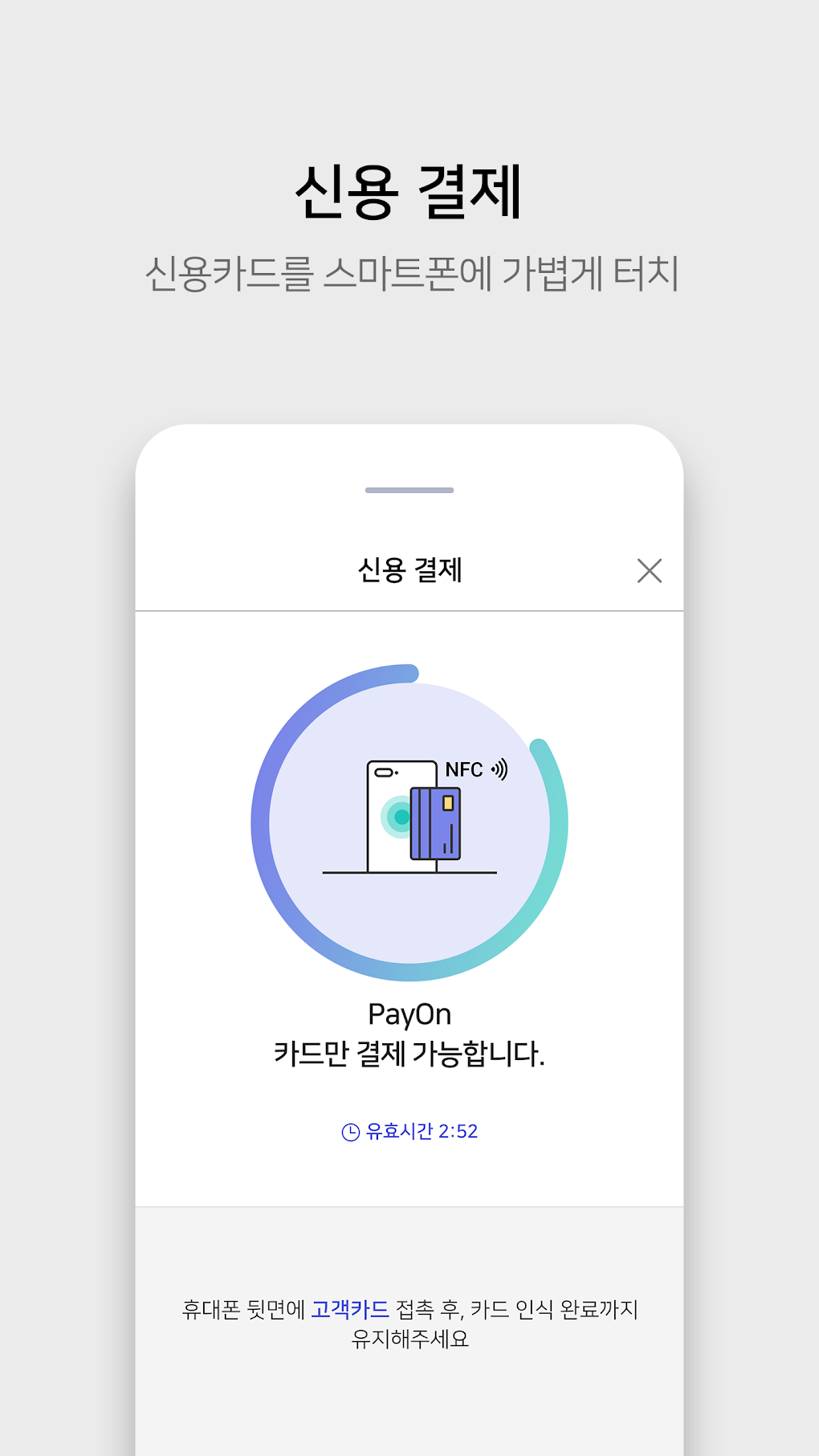Select the 신용 결제 sheet header
This screenshot has height=1456, width=819.
pos(409,572)
